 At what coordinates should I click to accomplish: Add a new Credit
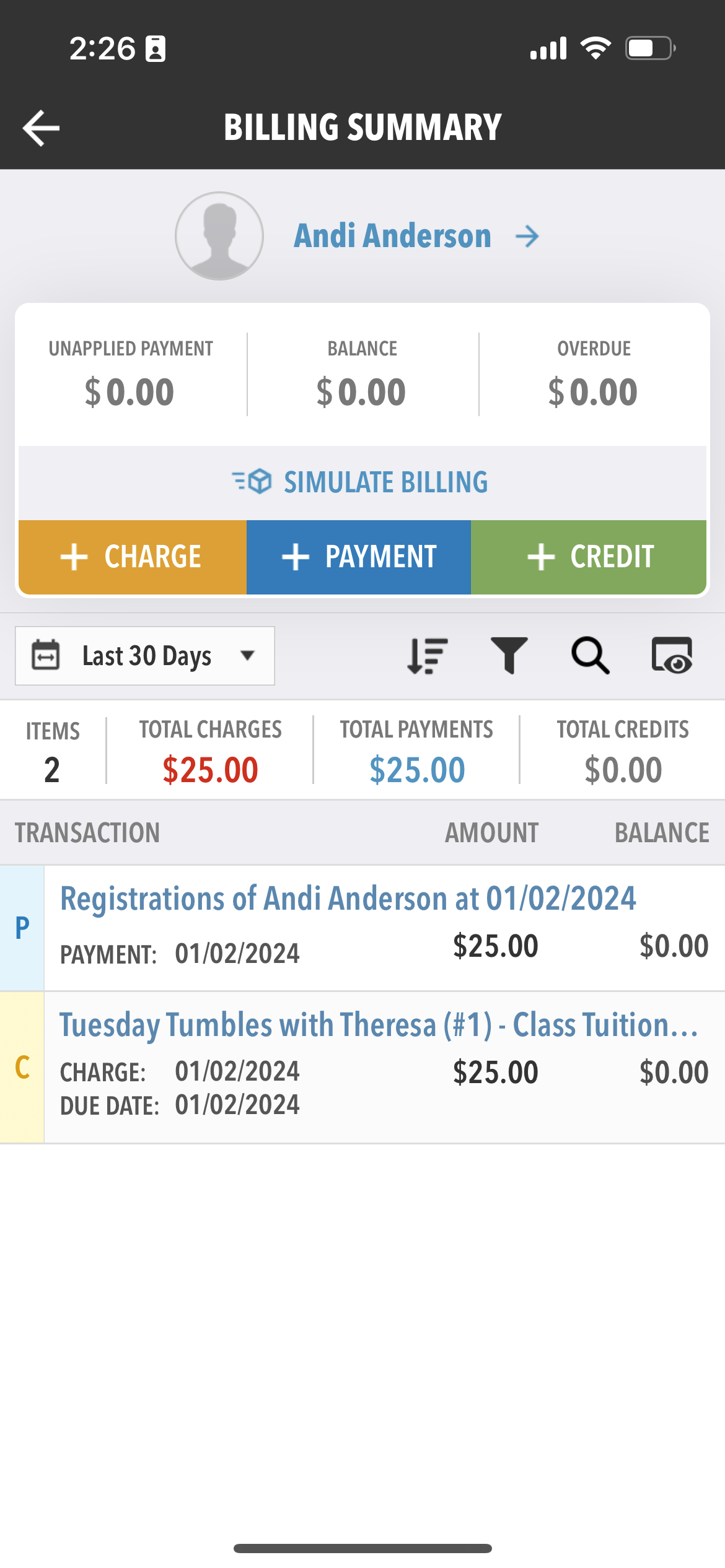click(589, 556)
